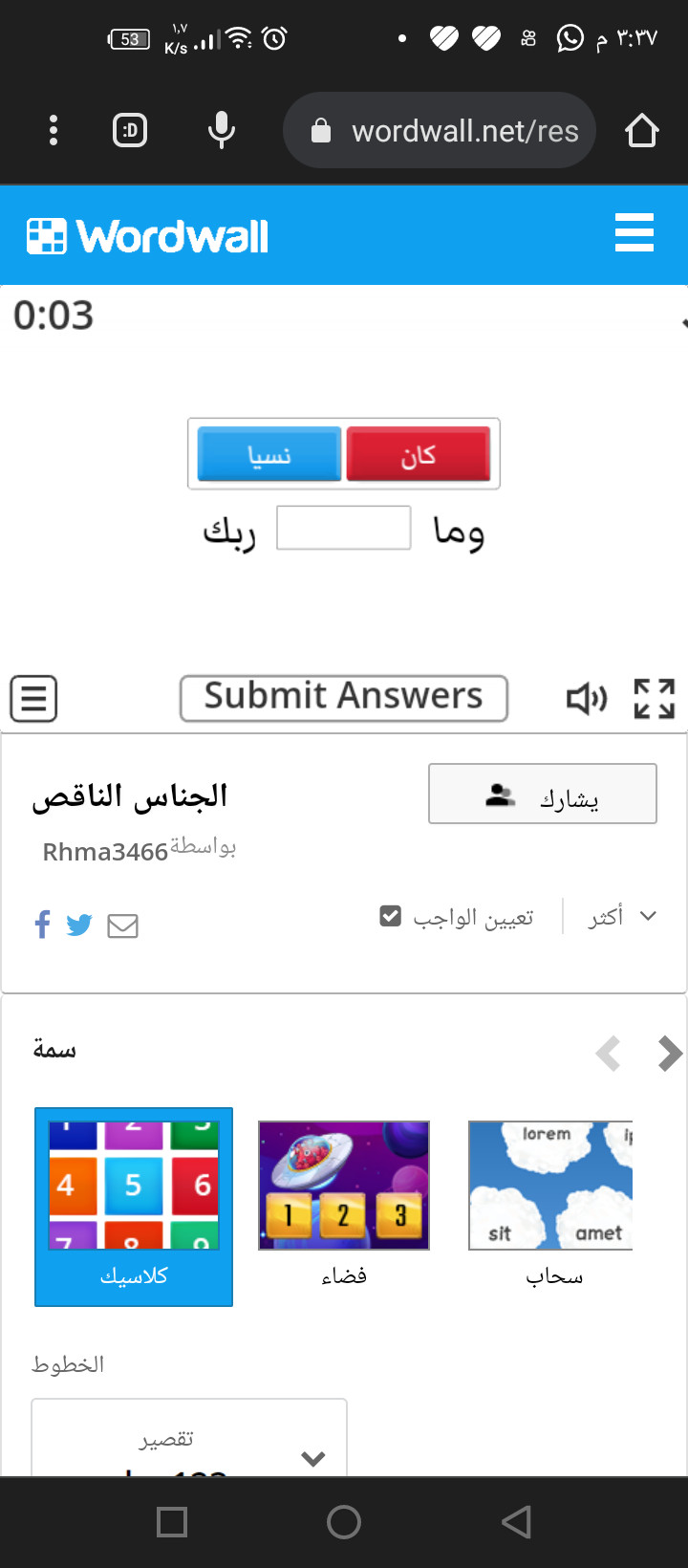Choose the فضاء space theme
688x1568 pixels.
click(x=344, y=1200)
